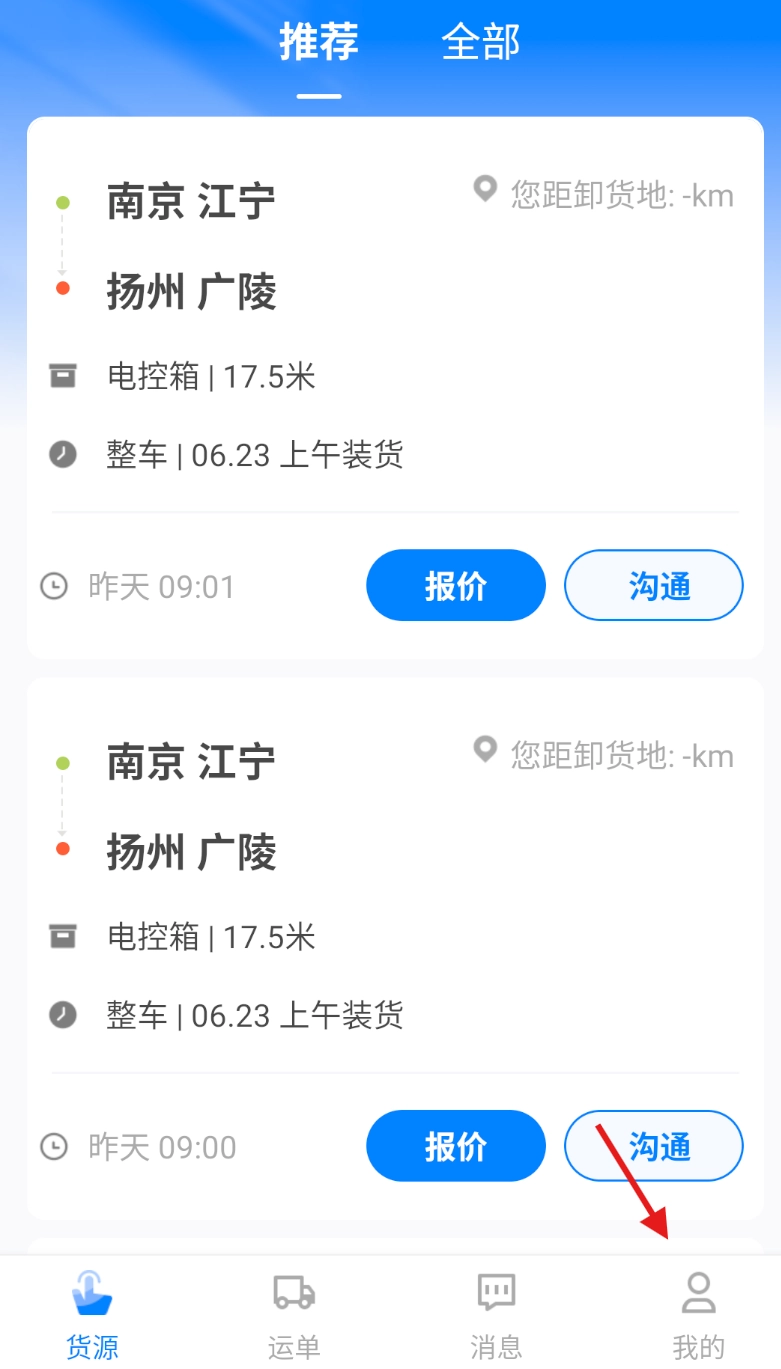Tap 报价 on the first cargo listing
Screen dimensions: 781x1369
pyautogui.click(x=455, y=586)
